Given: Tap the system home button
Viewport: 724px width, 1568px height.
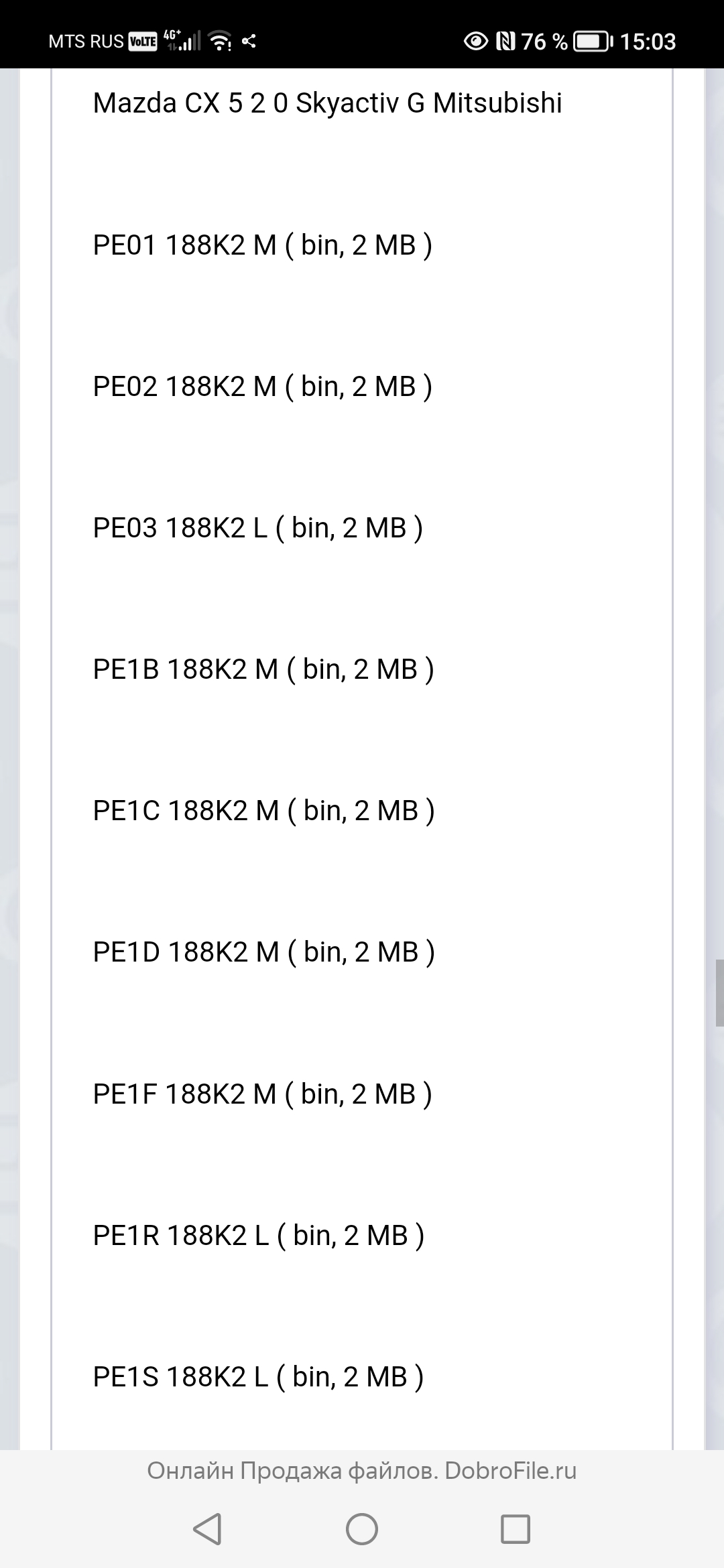Looking at the screenshot, I should pos(362,1530).
